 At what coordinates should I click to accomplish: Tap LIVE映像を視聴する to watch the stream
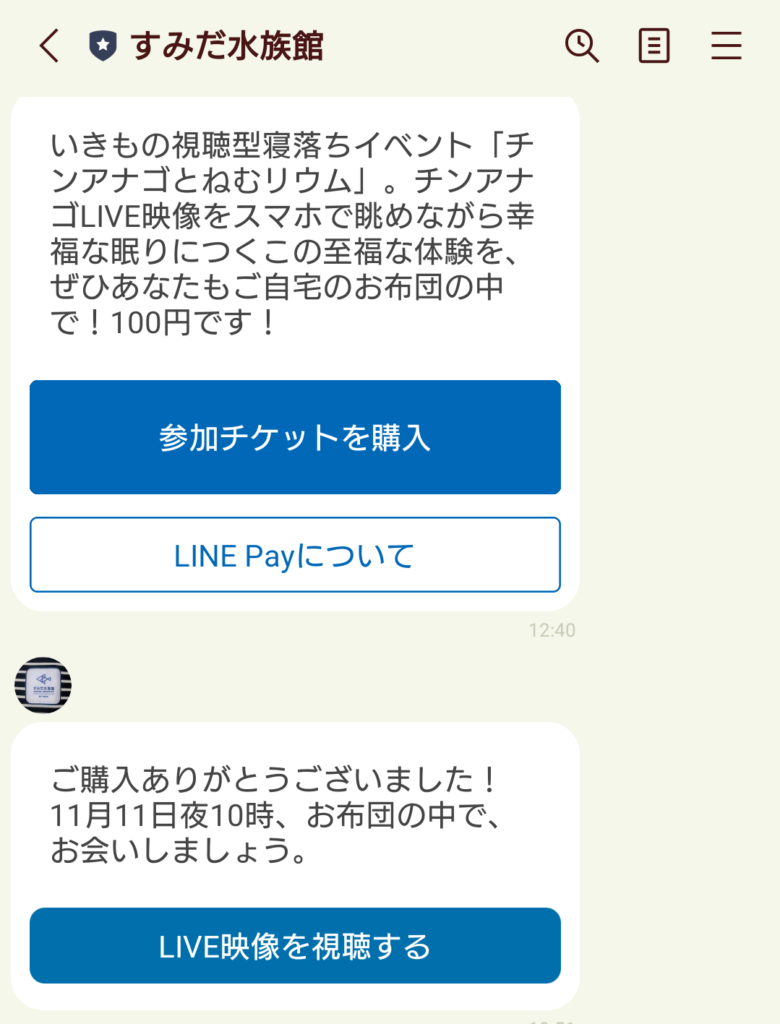point(295,945)
